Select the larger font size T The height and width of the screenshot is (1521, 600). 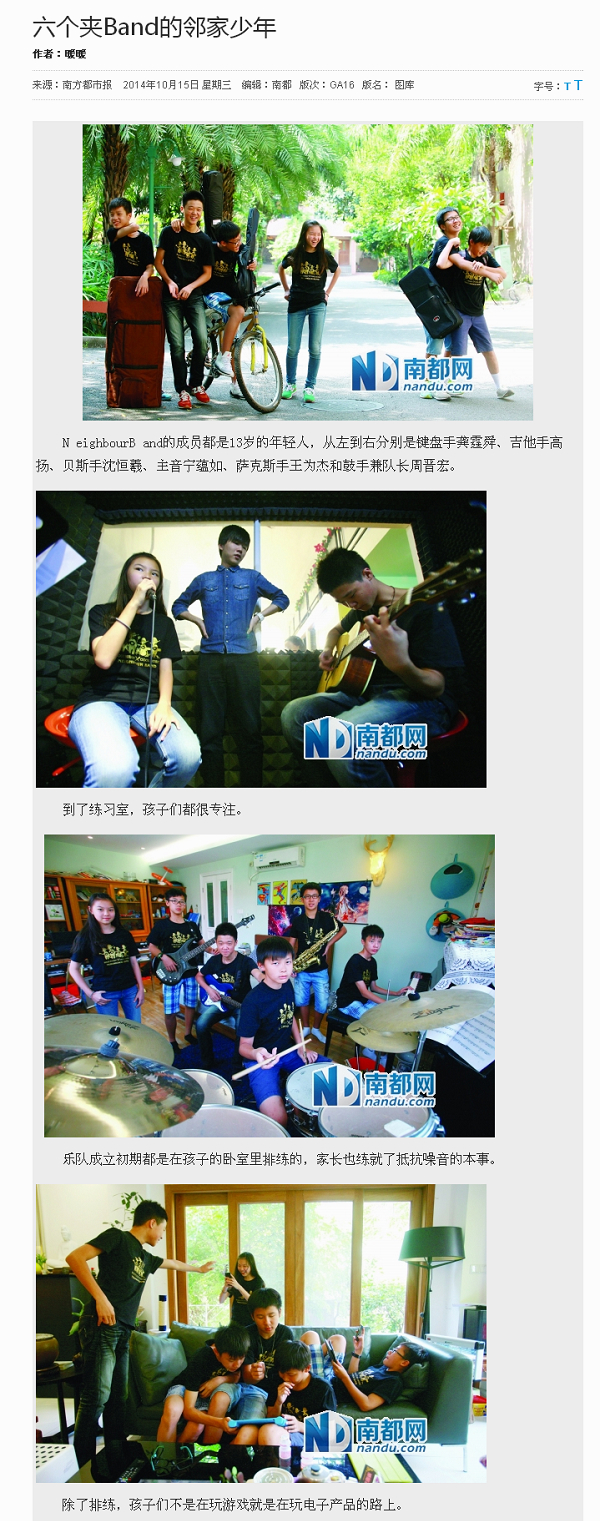(578, 86)
